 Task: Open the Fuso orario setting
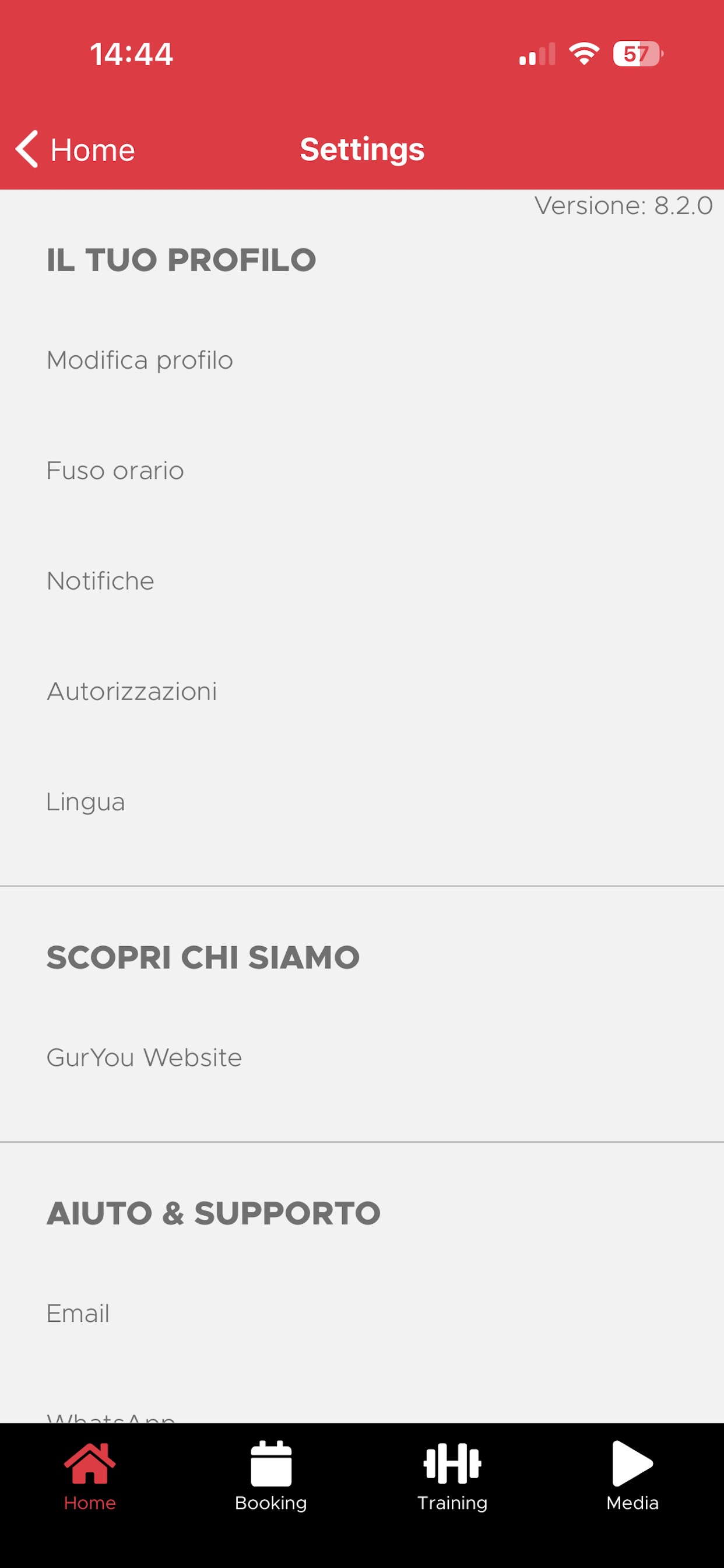pyautogui.click(x=362, y=471)
